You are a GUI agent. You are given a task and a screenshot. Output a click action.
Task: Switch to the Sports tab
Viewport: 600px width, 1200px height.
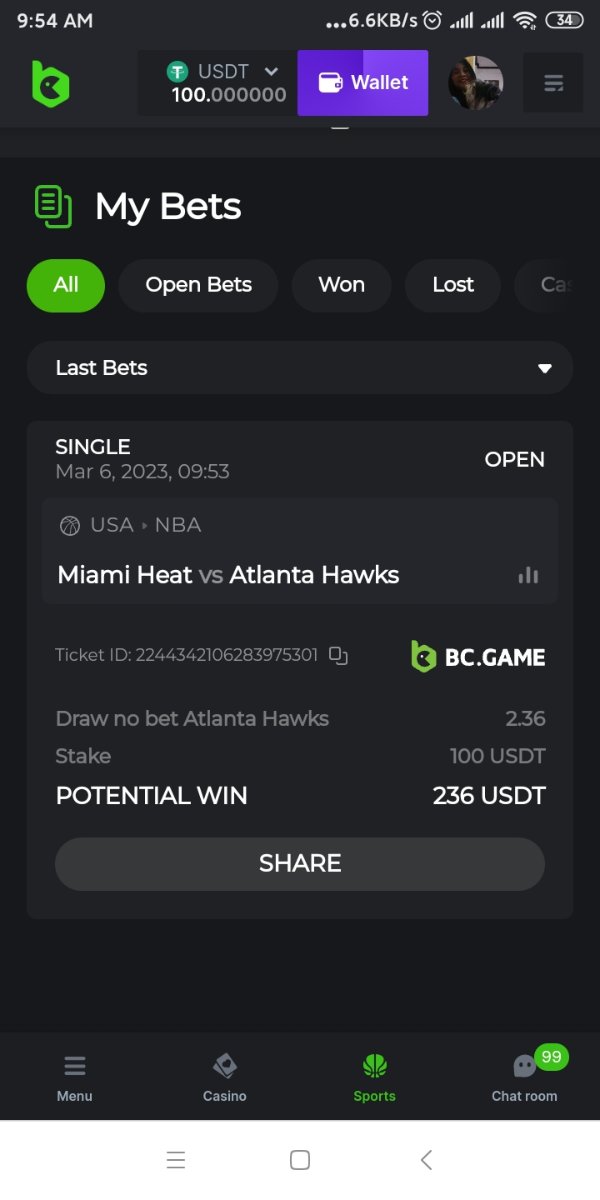pos(375,1077)
